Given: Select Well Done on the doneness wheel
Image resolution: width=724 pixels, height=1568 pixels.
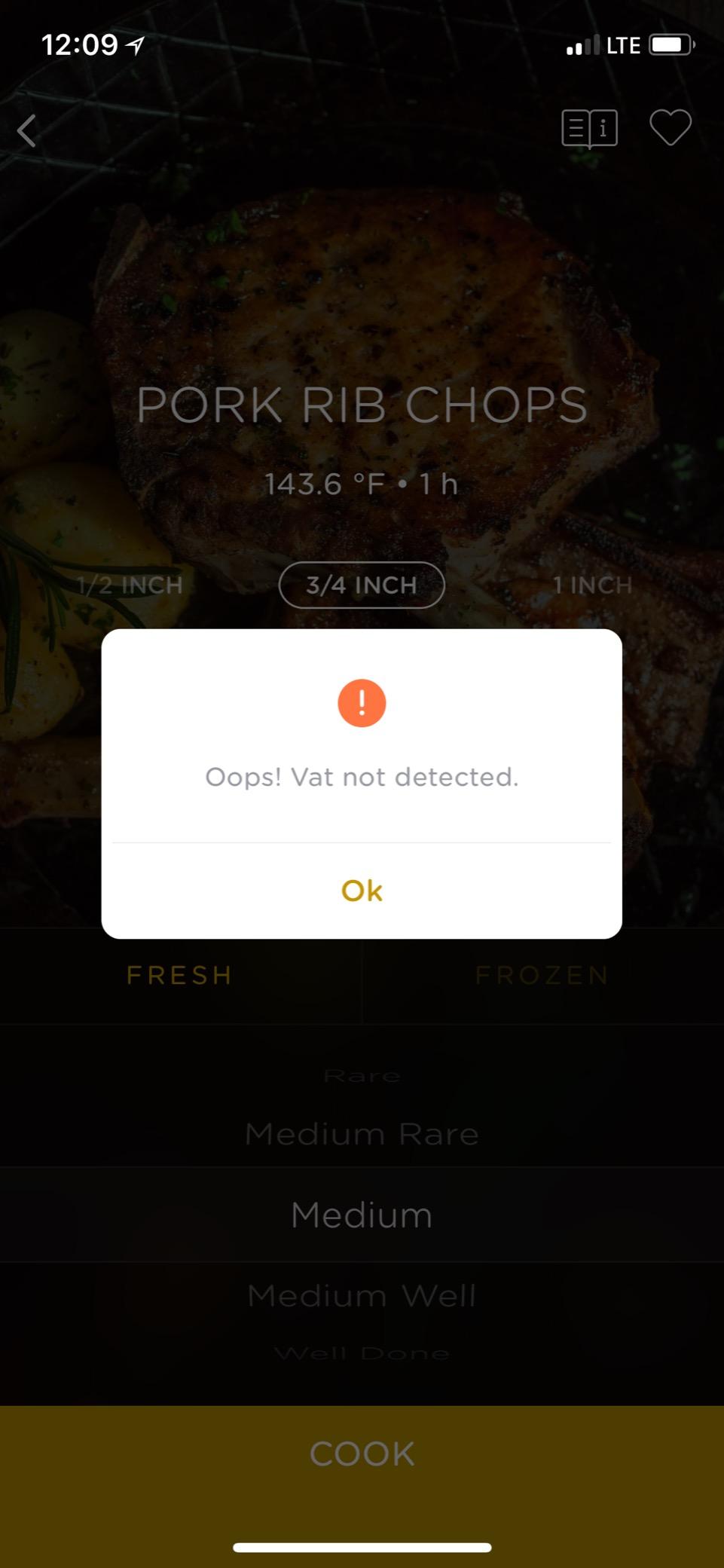Looking at the screenshot, I should tap(362, 1351).
